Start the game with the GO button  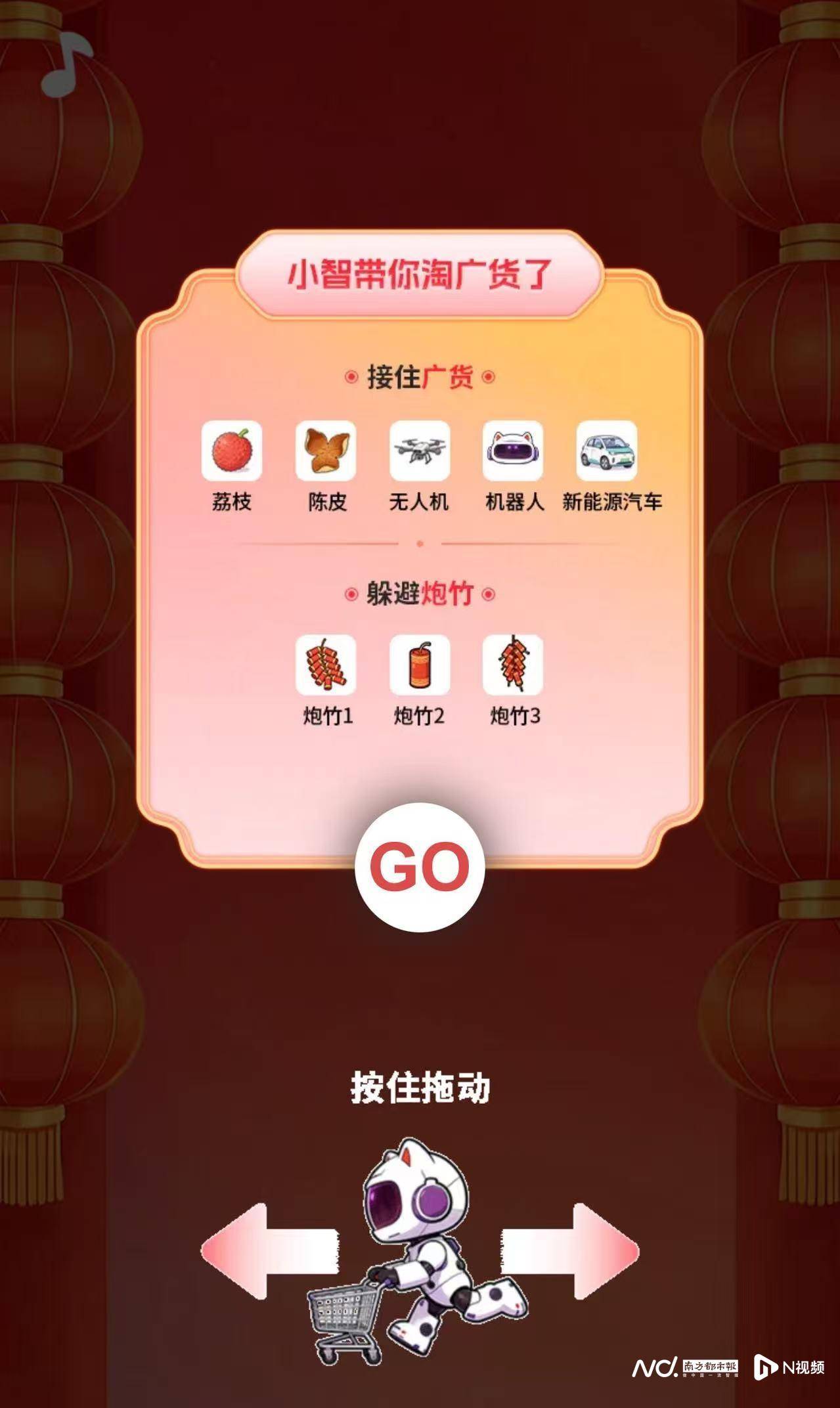pos(420,866)
